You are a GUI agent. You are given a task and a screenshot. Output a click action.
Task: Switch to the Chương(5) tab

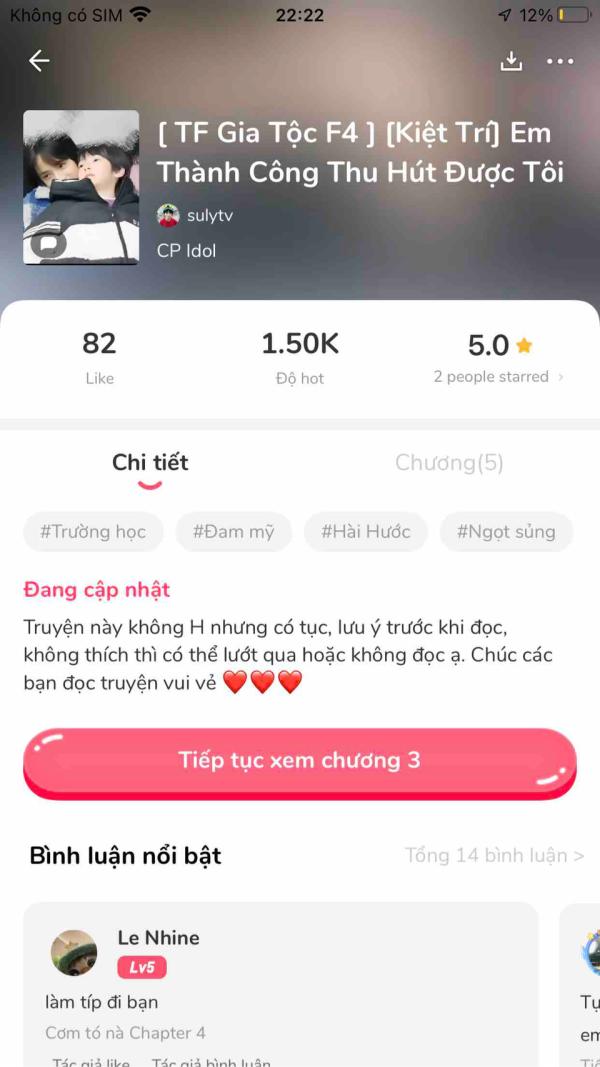[449, 463]
